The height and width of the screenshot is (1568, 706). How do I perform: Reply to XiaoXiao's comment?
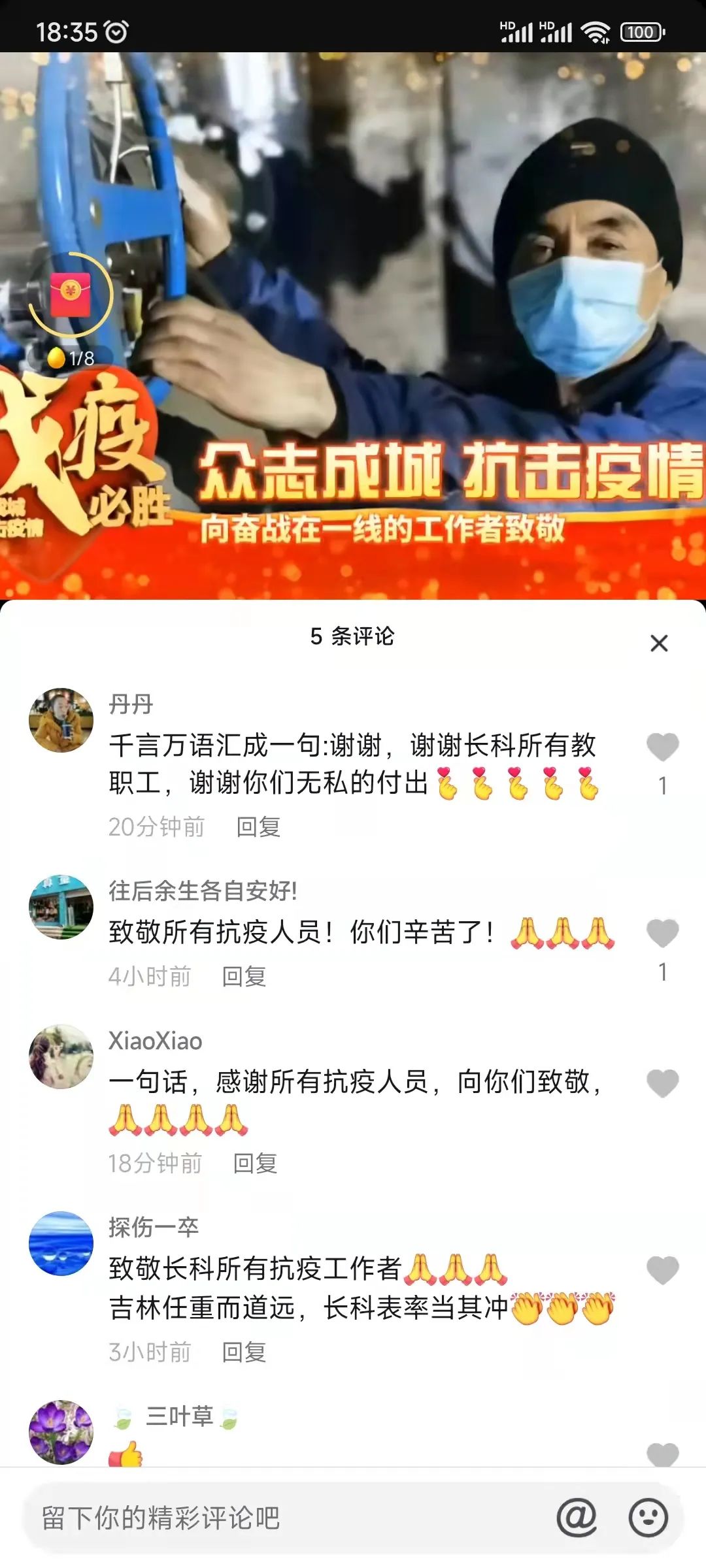point(255,1164)
